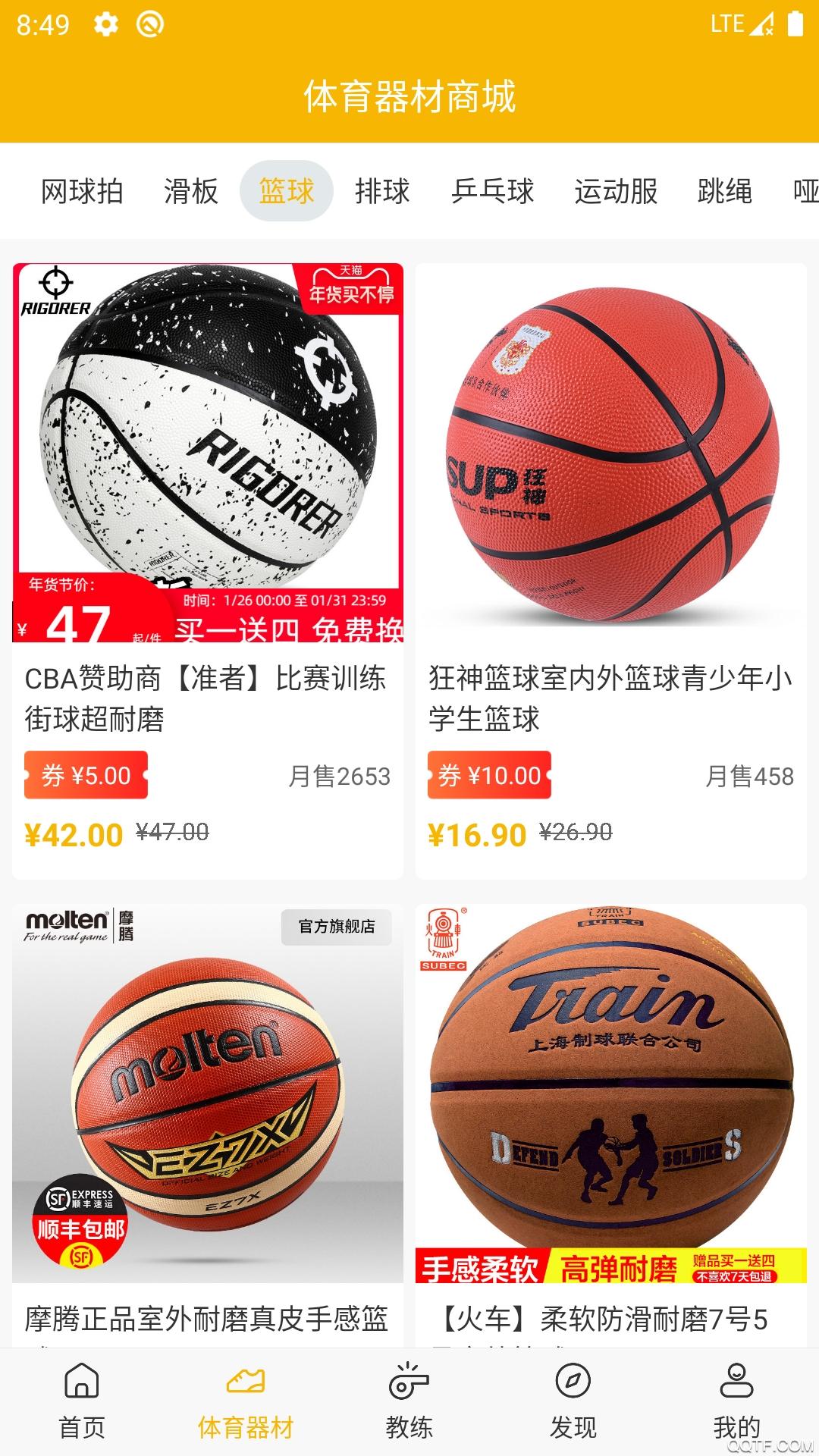Switch to 运动服 category
Image resolution: width=819 pixels, height=1456 pixels.
(x=616, y=191)
